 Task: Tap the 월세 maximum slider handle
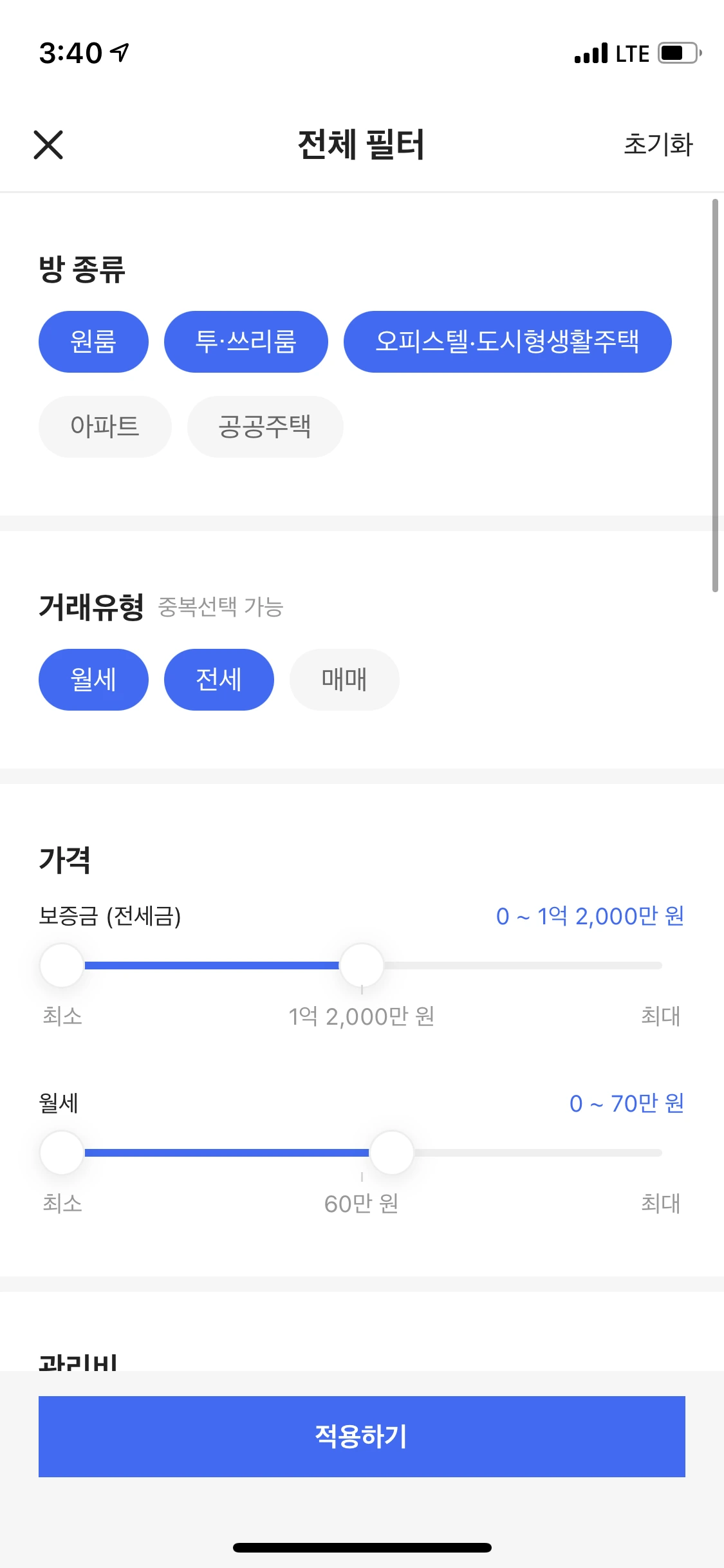(391, 1152)
